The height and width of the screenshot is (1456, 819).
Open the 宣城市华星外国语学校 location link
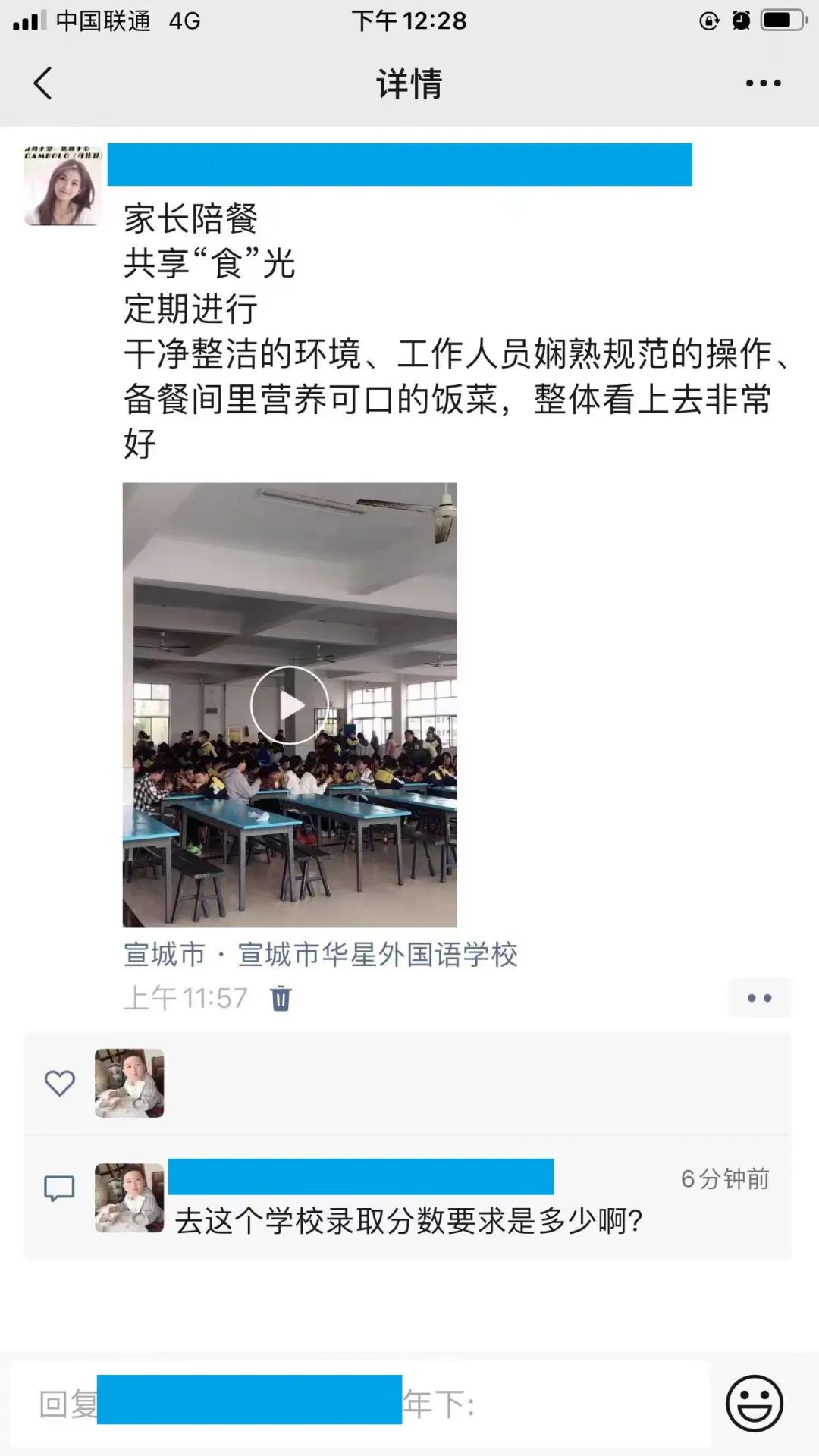click(x=321, y=955)
